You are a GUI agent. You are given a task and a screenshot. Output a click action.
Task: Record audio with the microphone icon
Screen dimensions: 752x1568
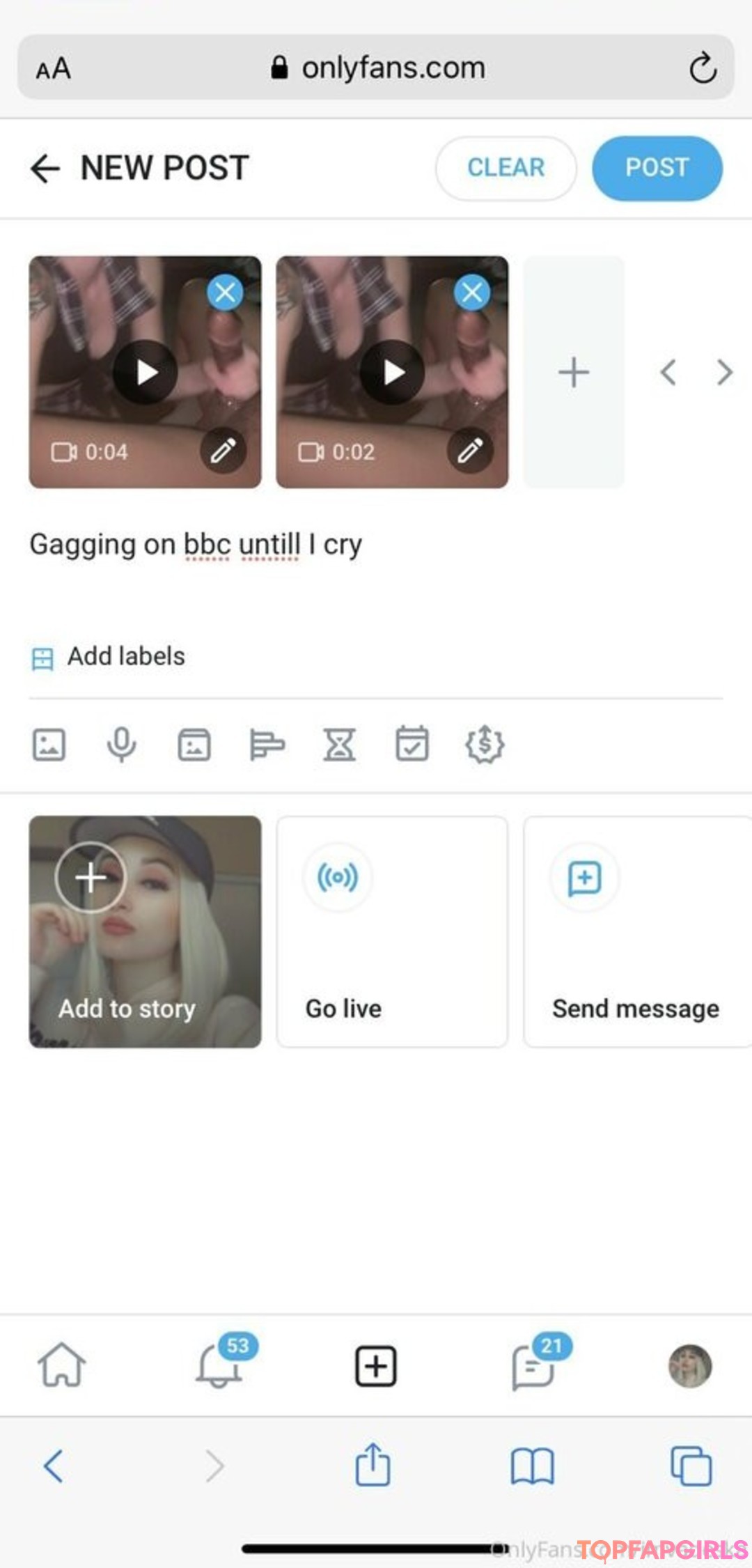[x=122, y=745]
